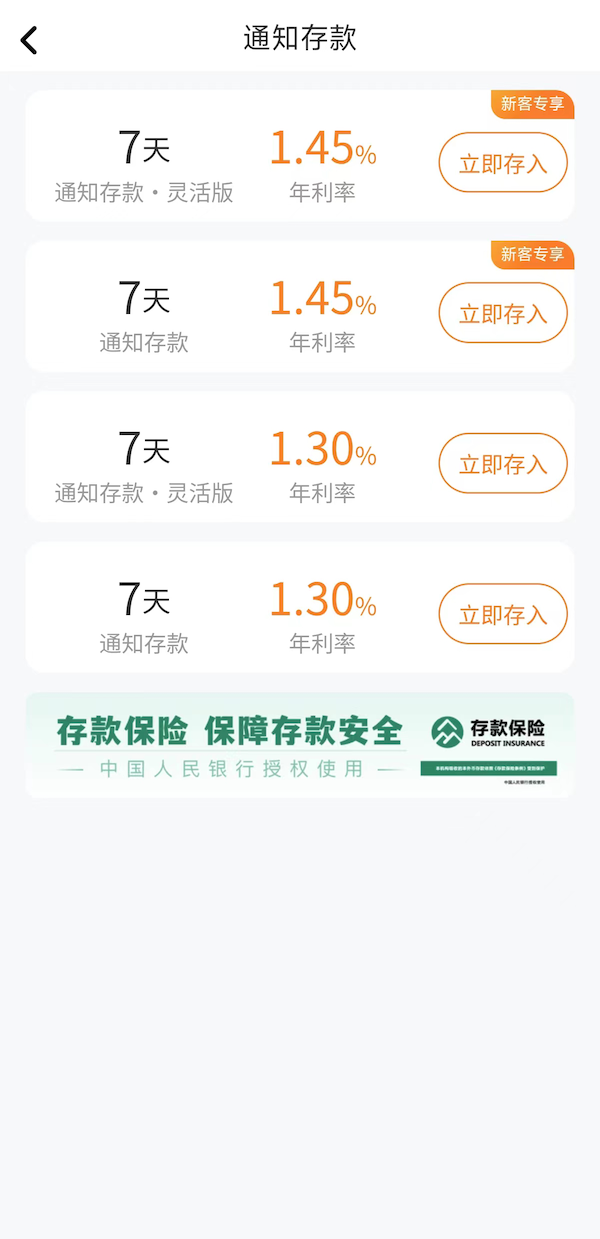Tap 立即存入 for the 1.45% 通知存款 (non-灵活版)
The height and width of the screenshot is (1239, 600).
tap(503, 313)
